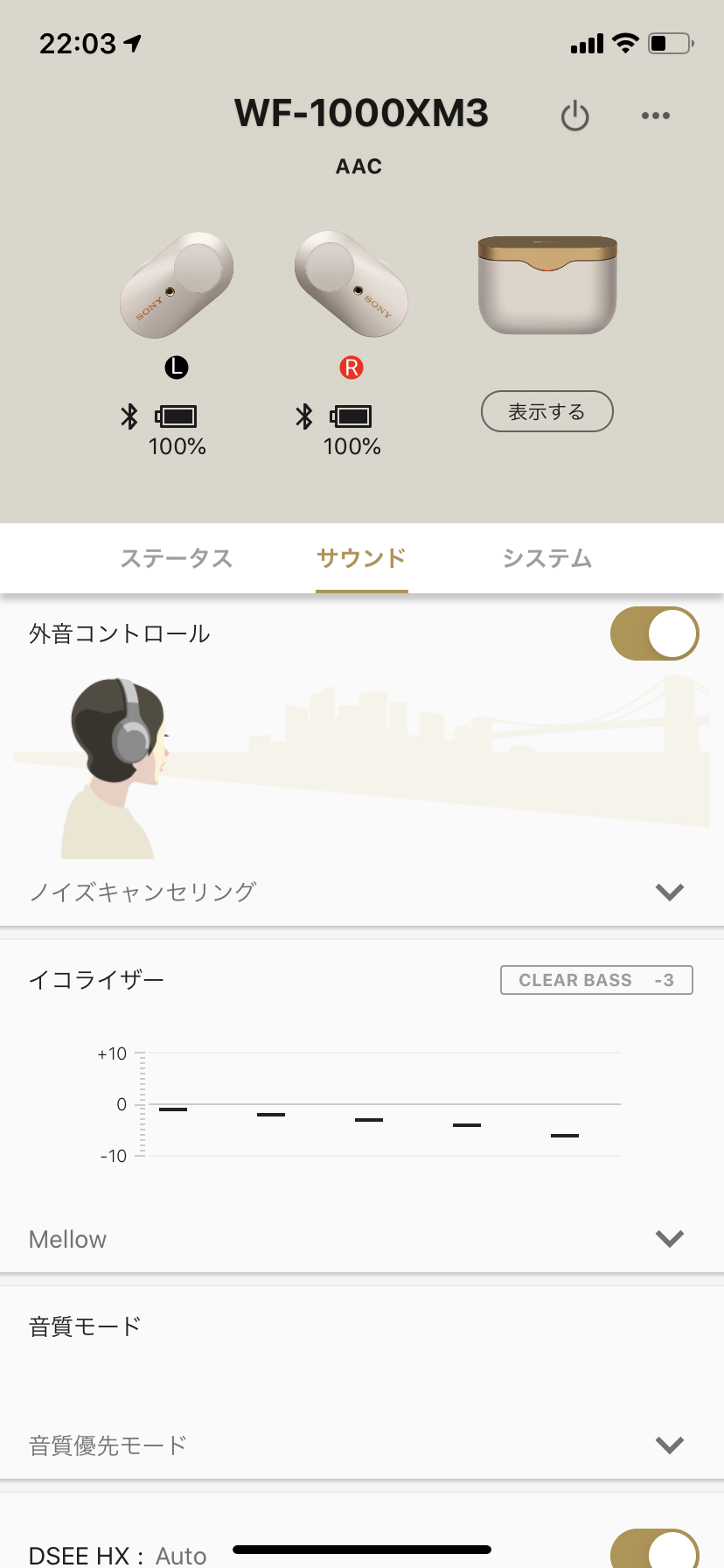Tap the 表示する button under the case
The image size is (724, 1568).
(546, 411)
